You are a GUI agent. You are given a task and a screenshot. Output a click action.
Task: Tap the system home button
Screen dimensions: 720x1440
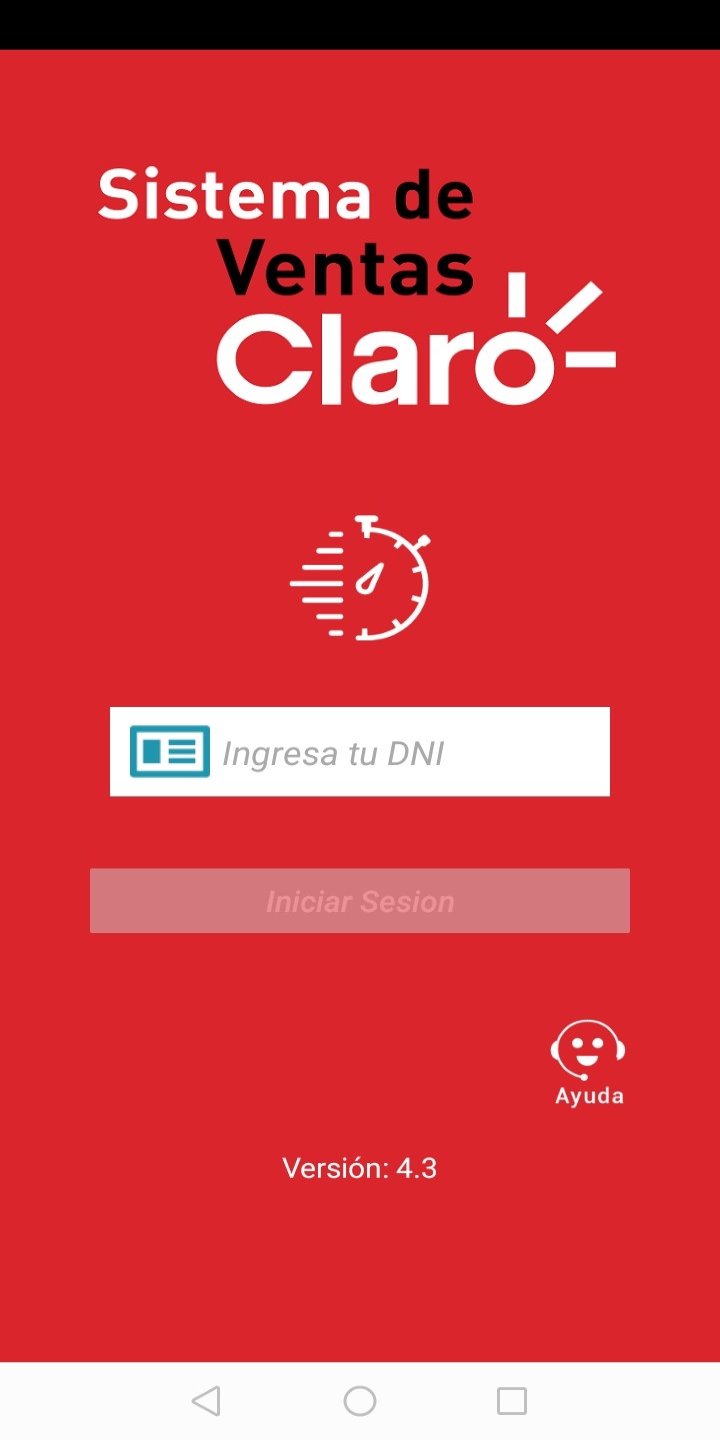[360, 1401]
